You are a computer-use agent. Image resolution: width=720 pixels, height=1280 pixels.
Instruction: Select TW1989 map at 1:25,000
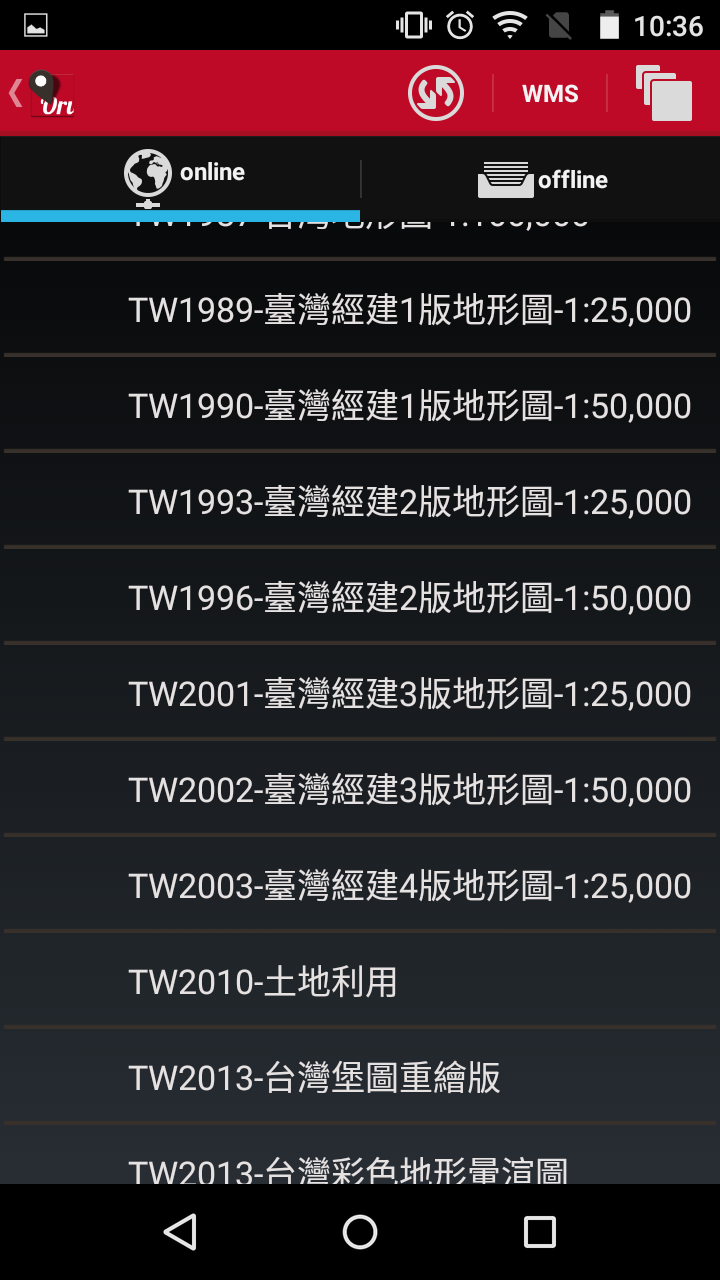pos(360,310)
